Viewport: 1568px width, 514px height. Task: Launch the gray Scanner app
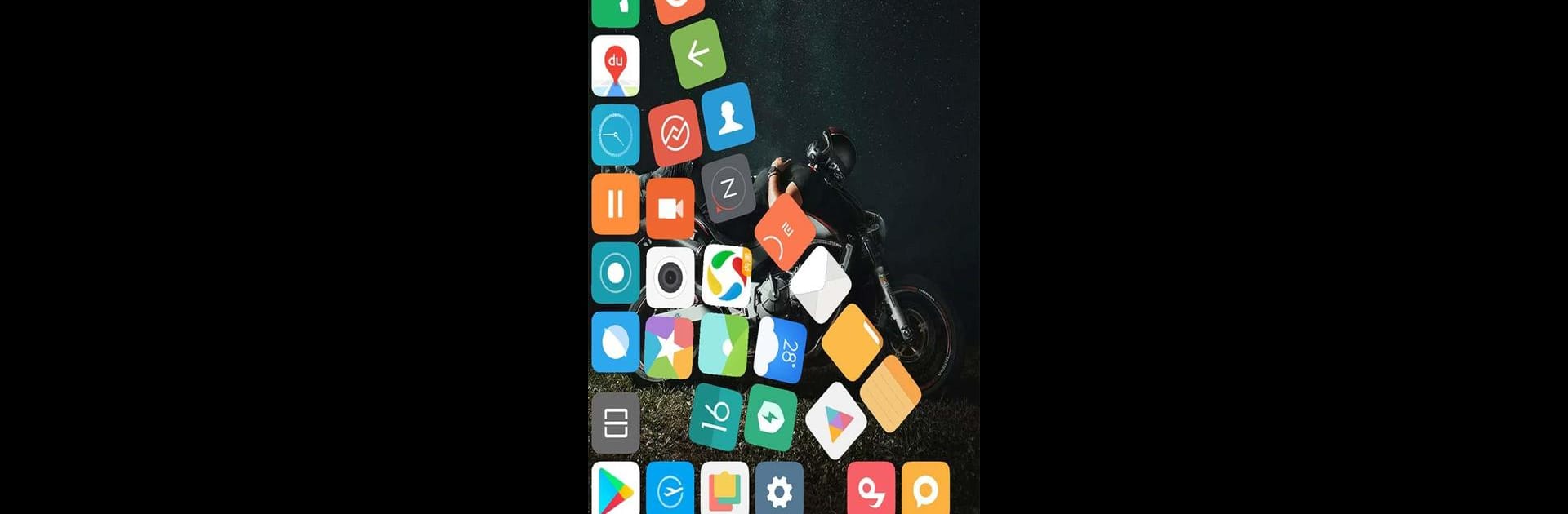click(x=615, y=423)
